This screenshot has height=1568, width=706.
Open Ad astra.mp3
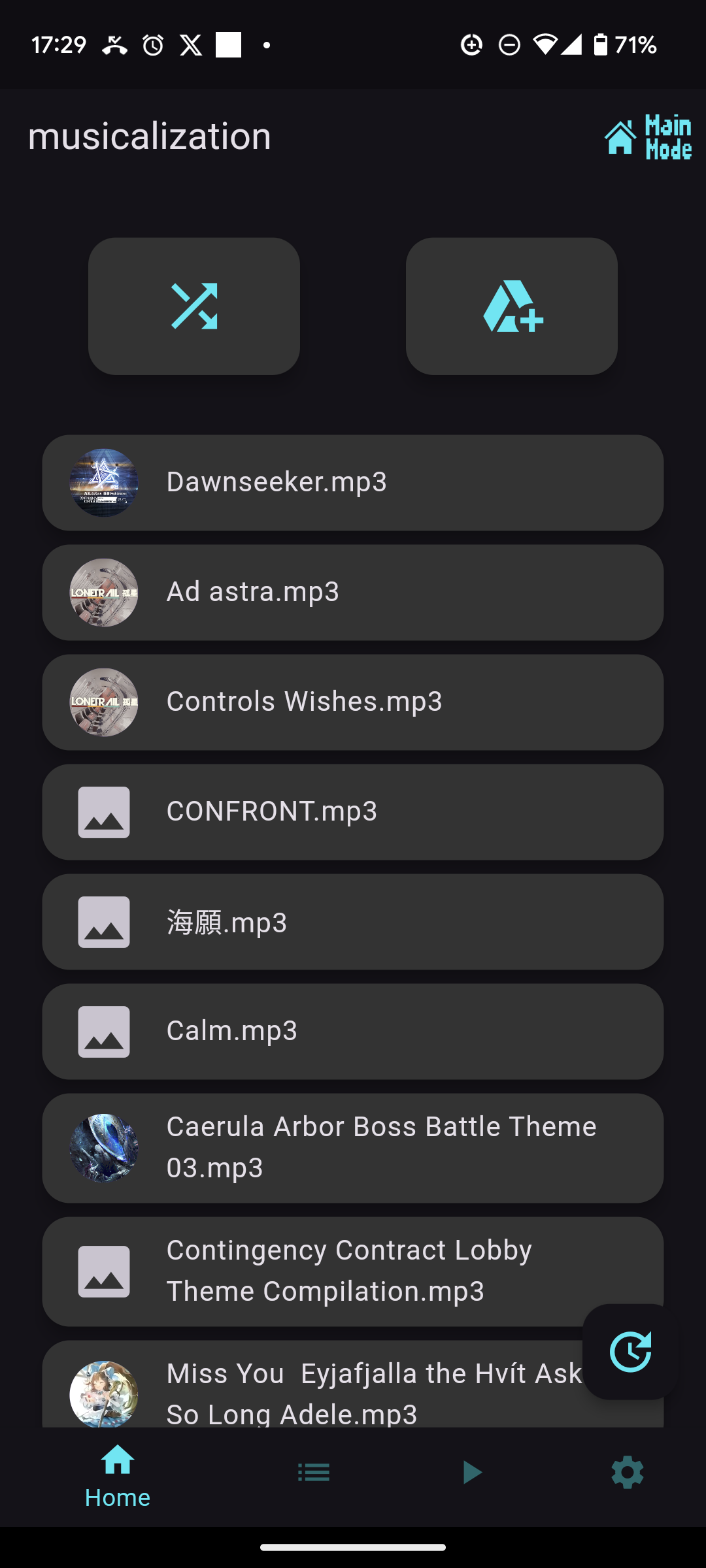(353, 593)
